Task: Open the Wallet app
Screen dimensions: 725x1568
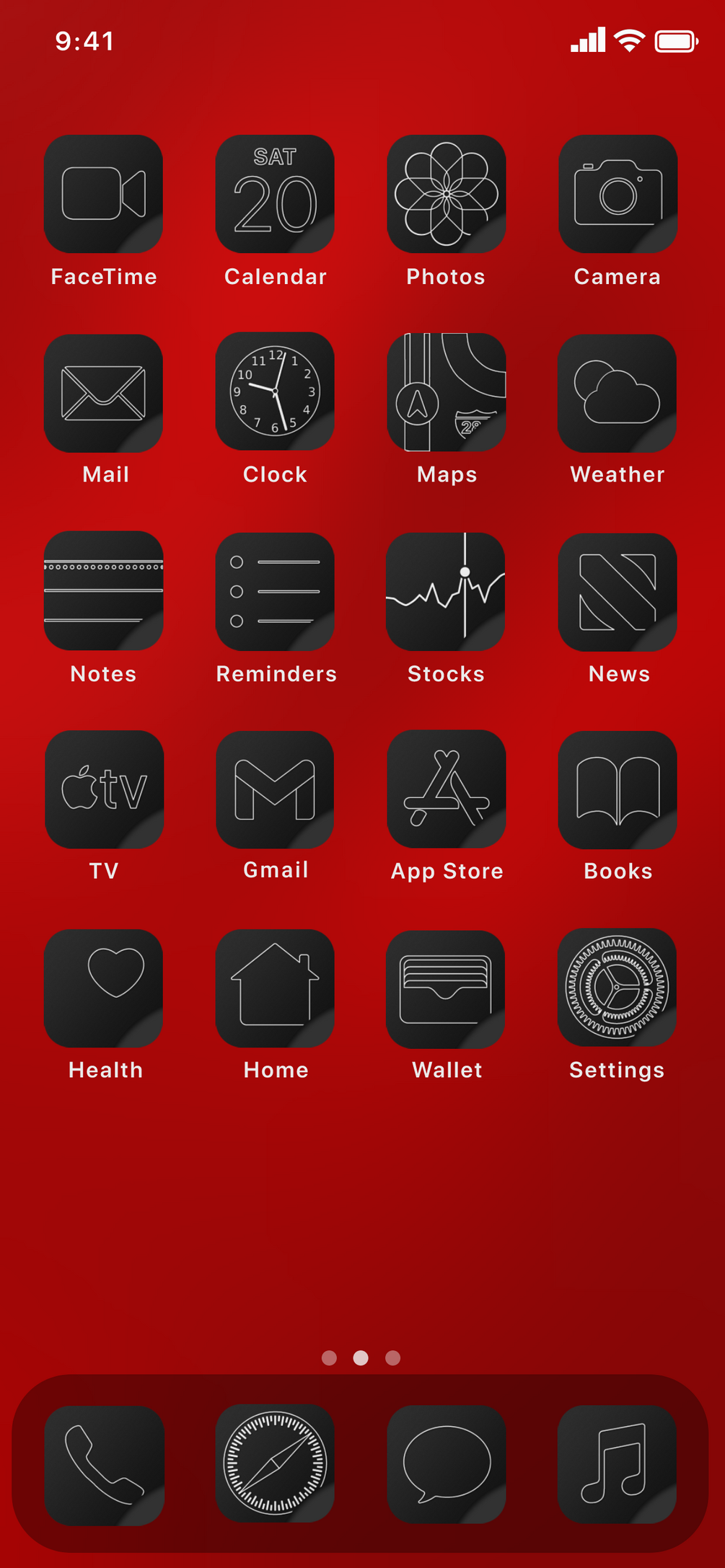Action: (x=446, y=988)
